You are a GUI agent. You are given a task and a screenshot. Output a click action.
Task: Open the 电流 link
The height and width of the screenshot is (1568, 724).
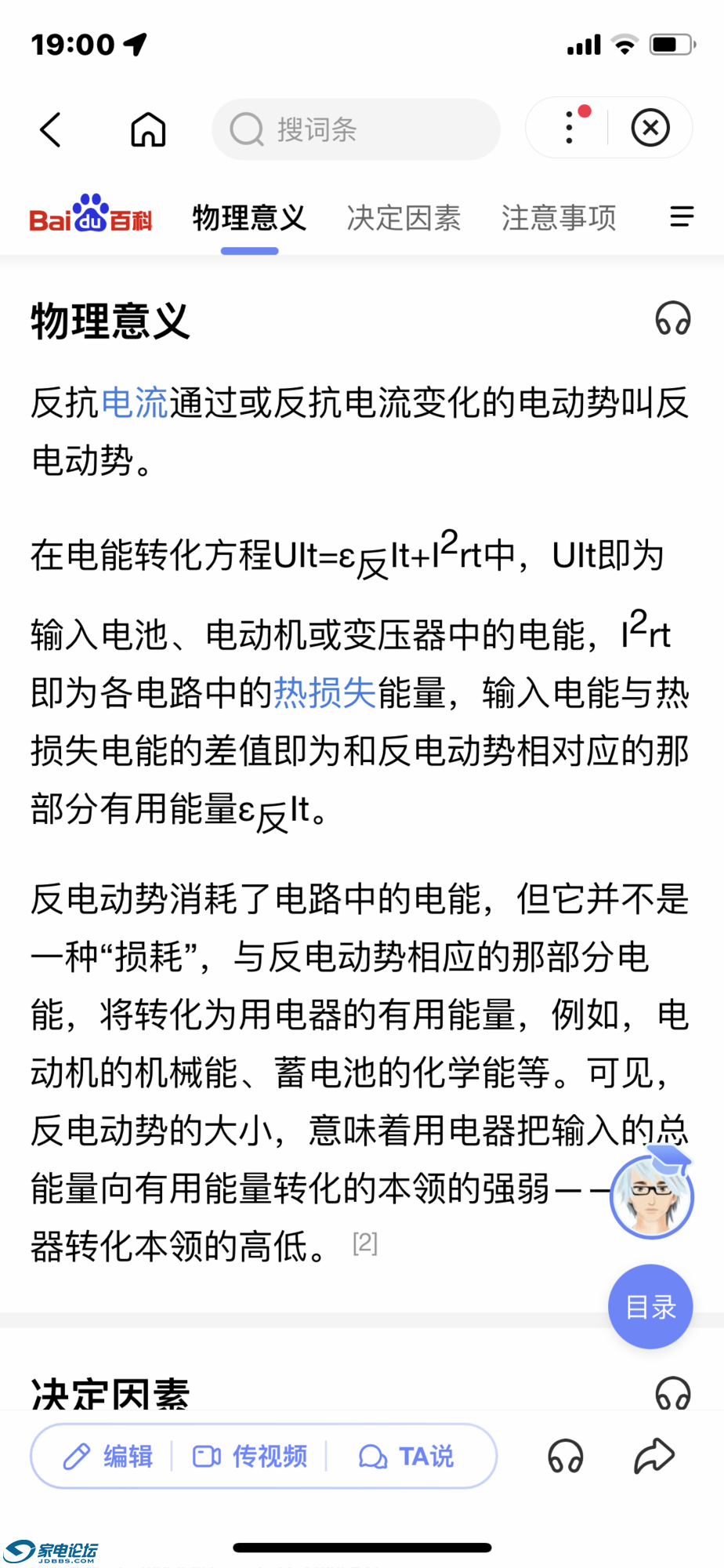click(x=135, y=403)
